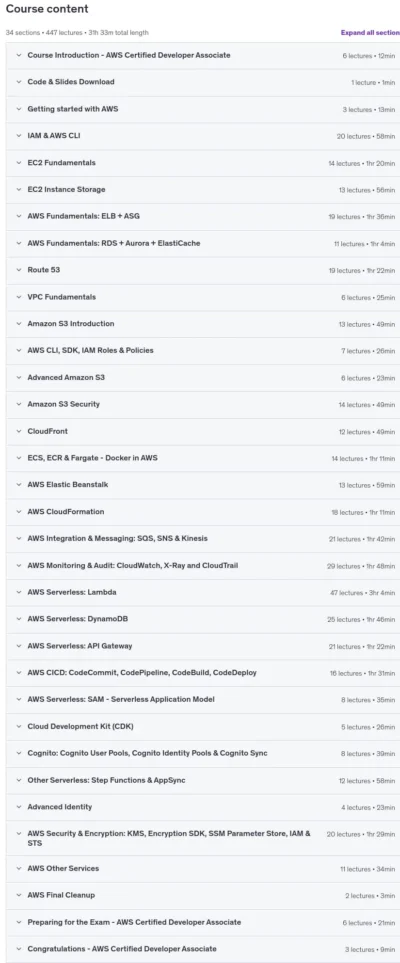Expand all sections of the course
This screenshot has width=400, height=963.
[371, 33]
